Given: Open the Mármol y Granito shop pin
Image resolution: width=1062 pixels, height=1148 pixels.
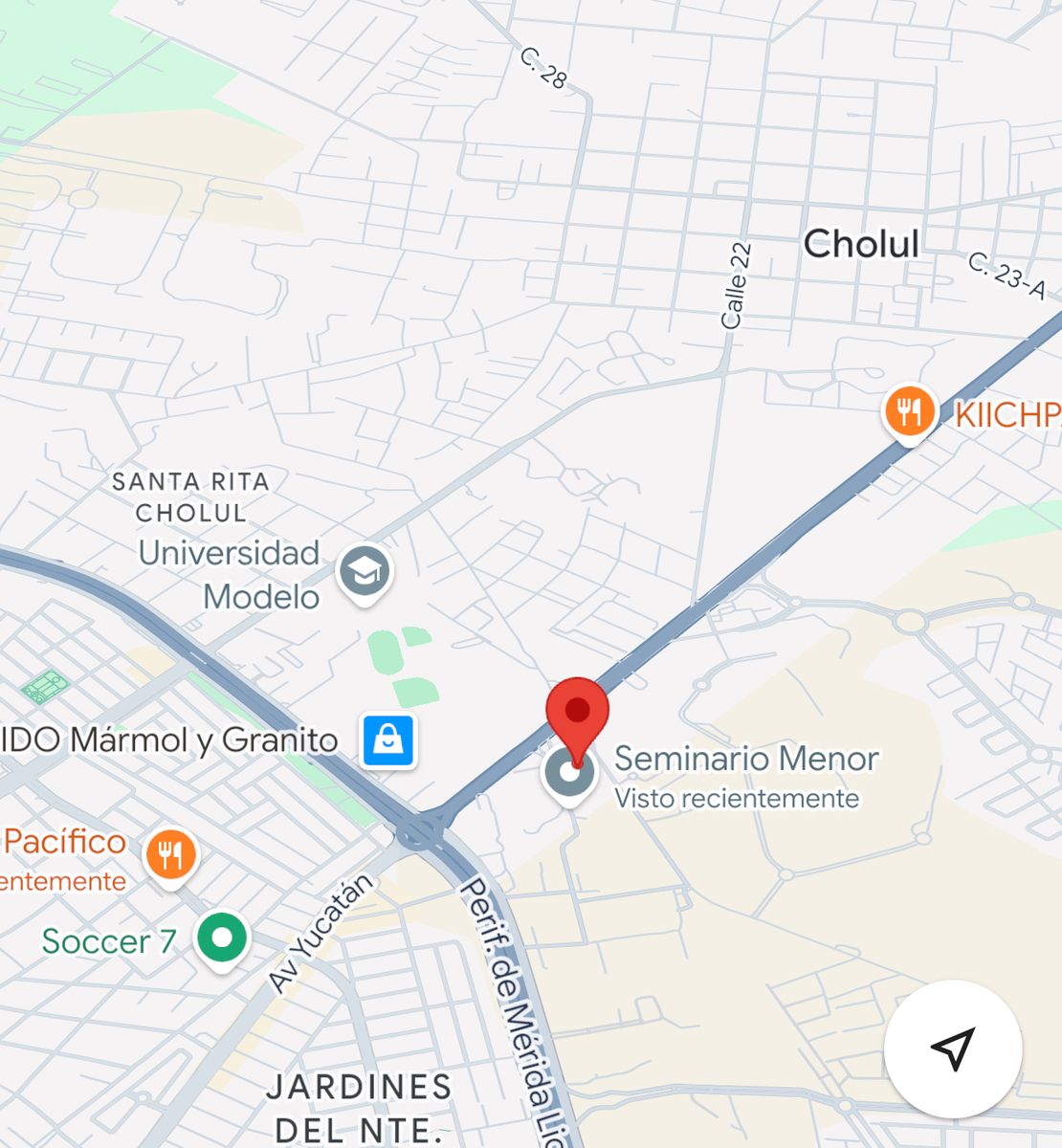Looking at the screenshot, I should (x=388, y=740).
